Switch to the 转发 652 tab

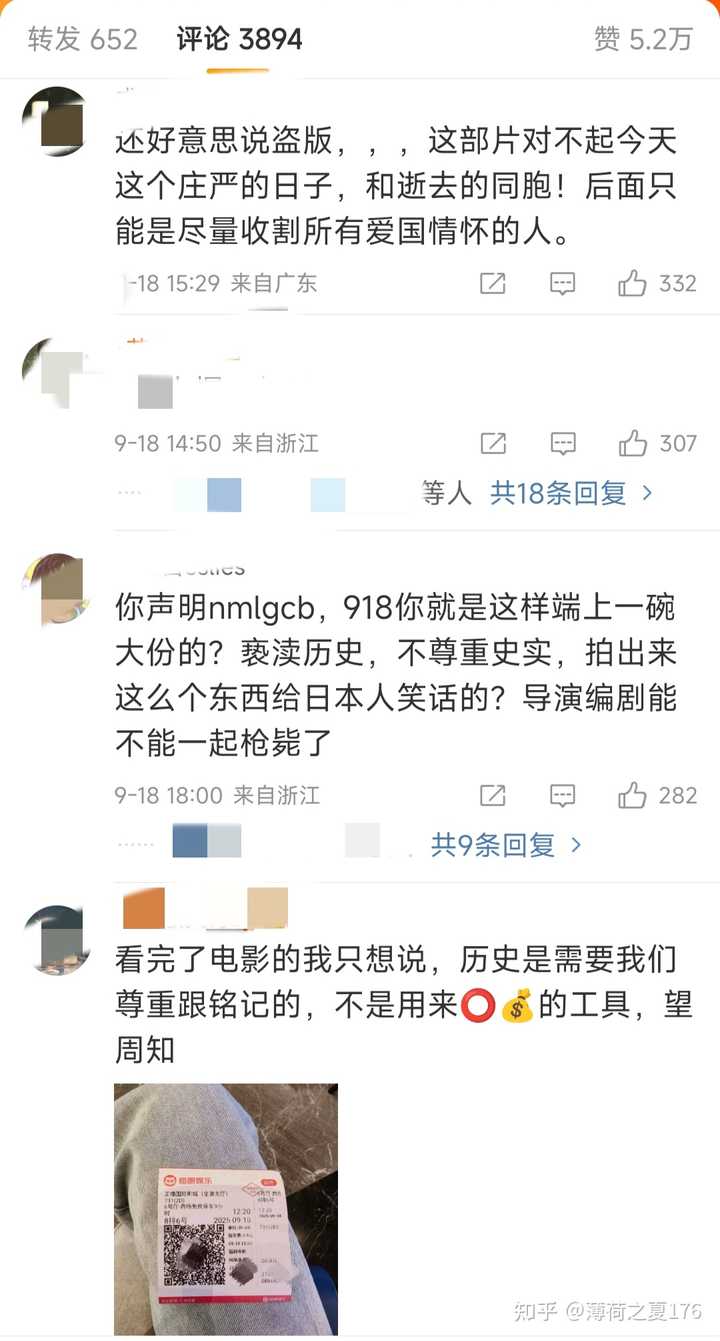pos(82,39)
